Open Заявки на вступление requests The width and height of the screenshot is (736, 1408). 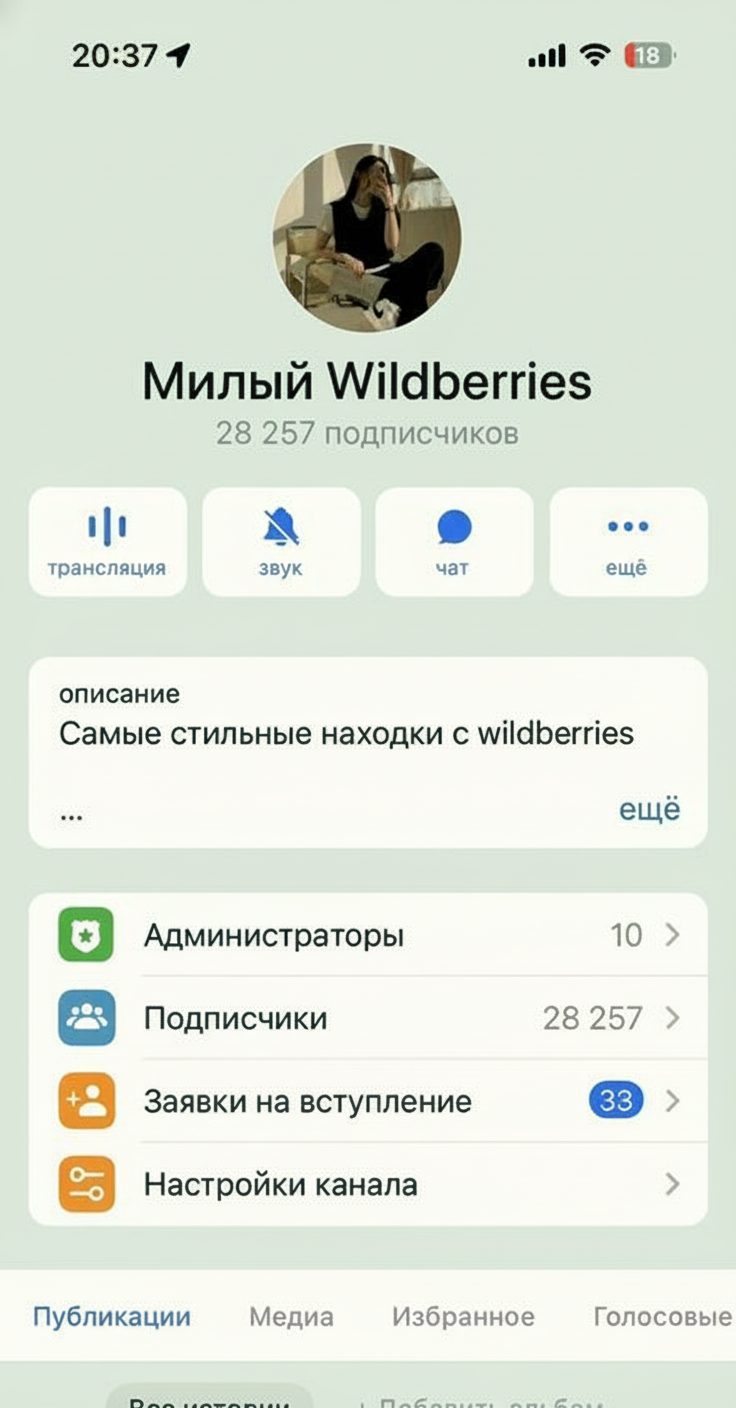368,1101
